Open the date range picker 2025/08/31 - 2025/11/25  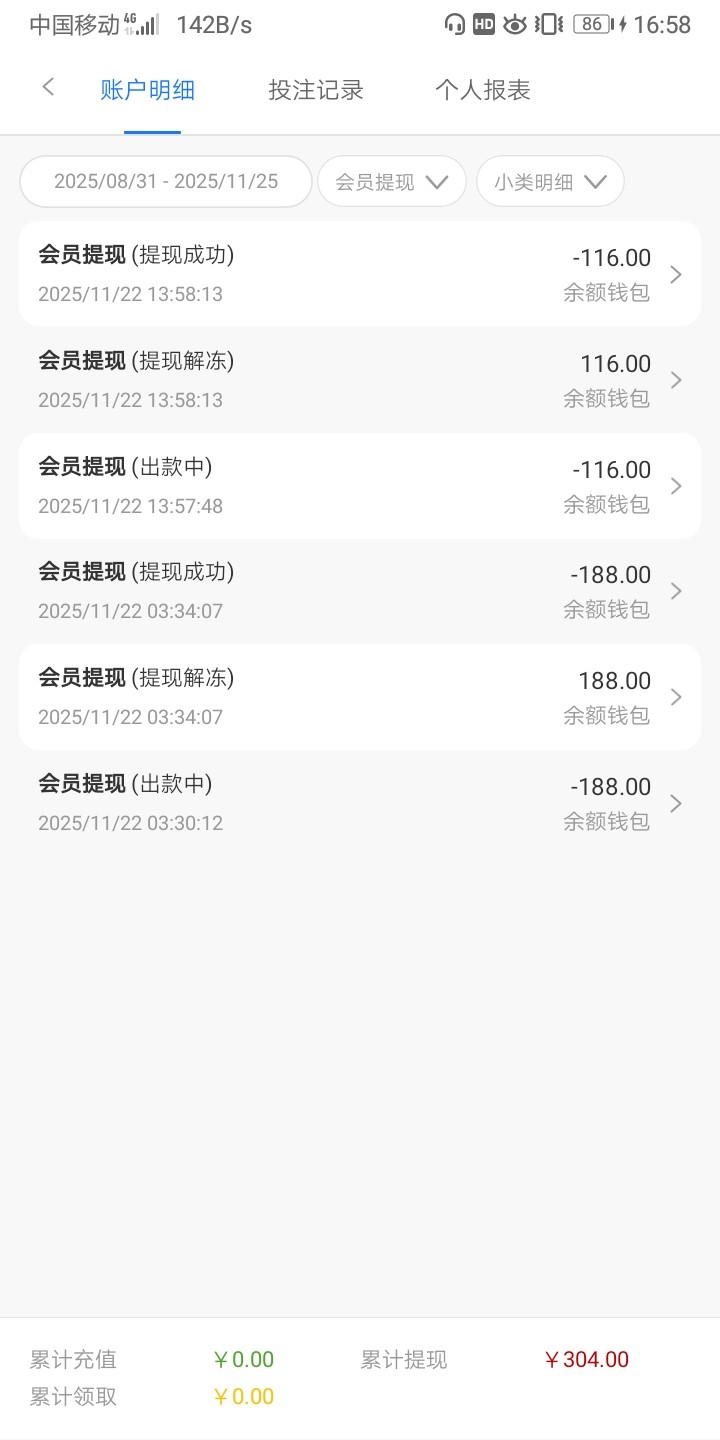[x=166, y=182]
